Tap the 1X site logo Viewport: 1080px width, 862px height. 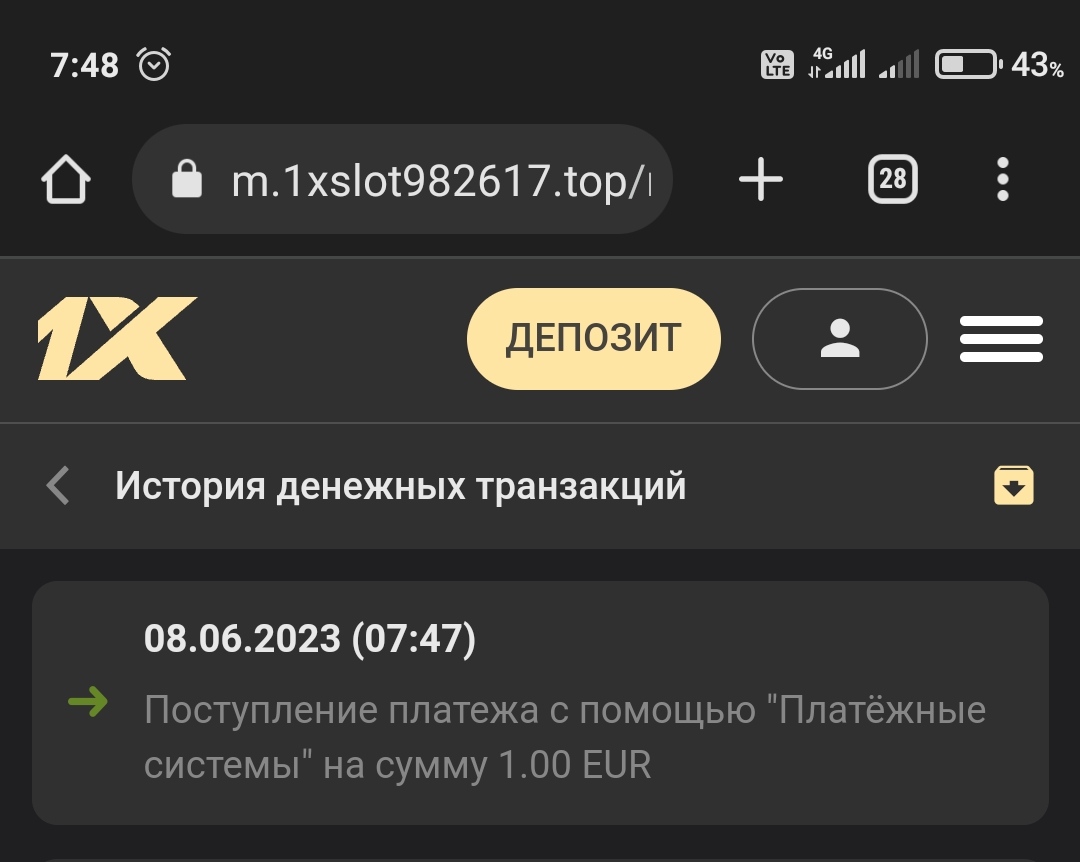coord(117,339)
